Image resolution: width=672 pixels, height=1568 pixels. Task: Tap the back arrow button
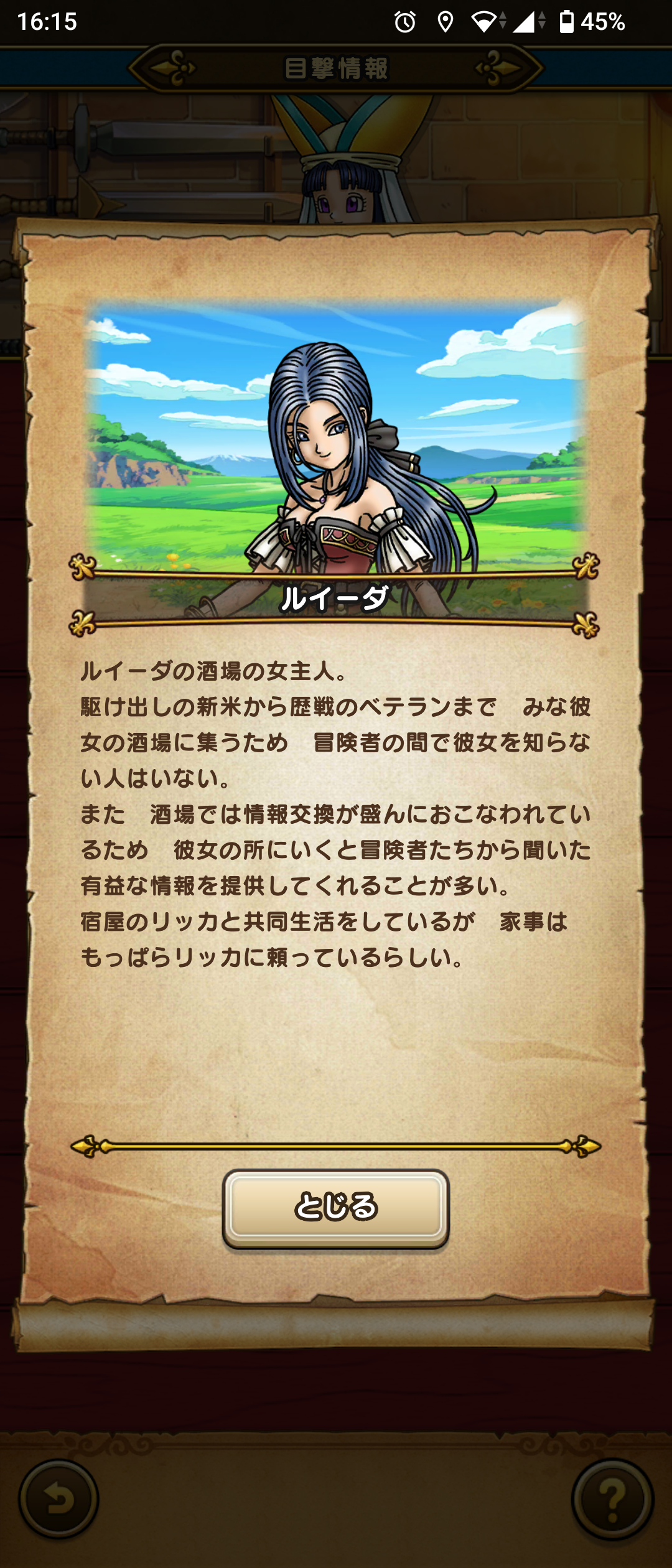(x=58, y=1500)
